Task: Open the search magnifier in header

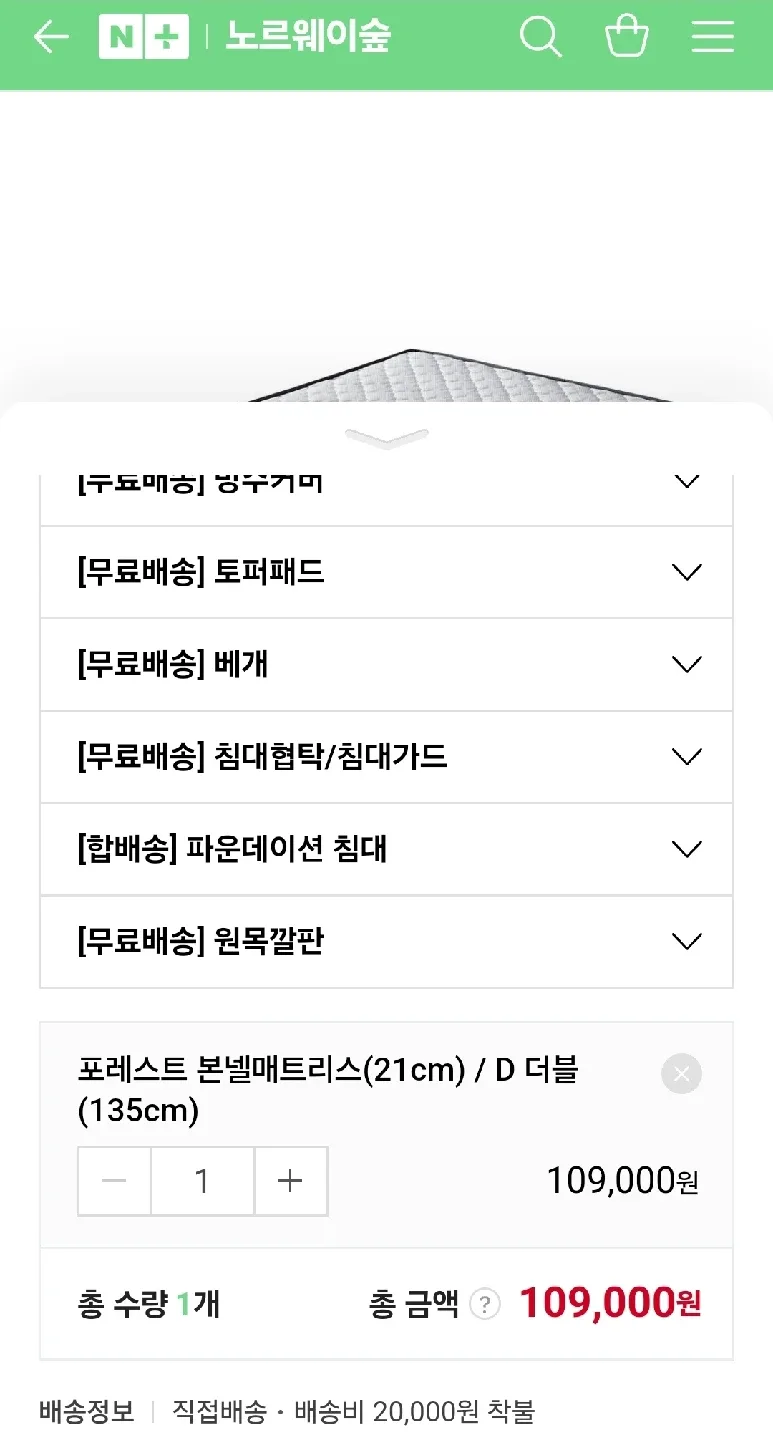Action: click(540, 38)
